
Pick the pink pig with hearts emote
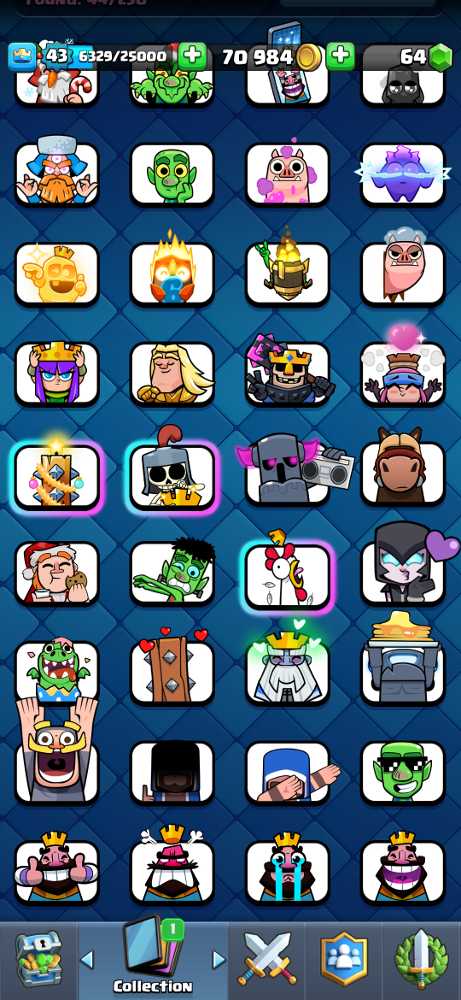tap(288, 174)
